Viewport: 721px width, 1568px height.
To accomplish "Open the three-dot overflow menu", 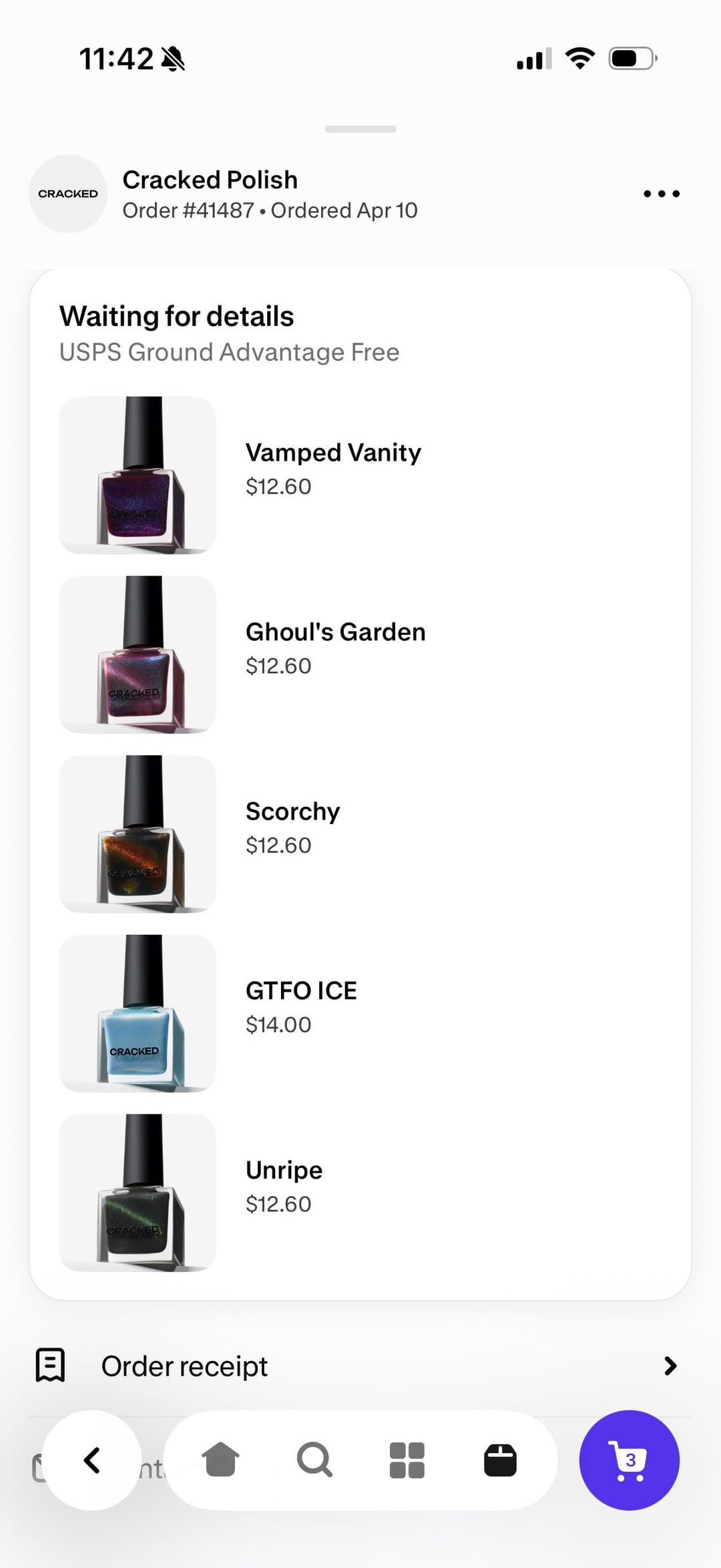I will 661,194.
